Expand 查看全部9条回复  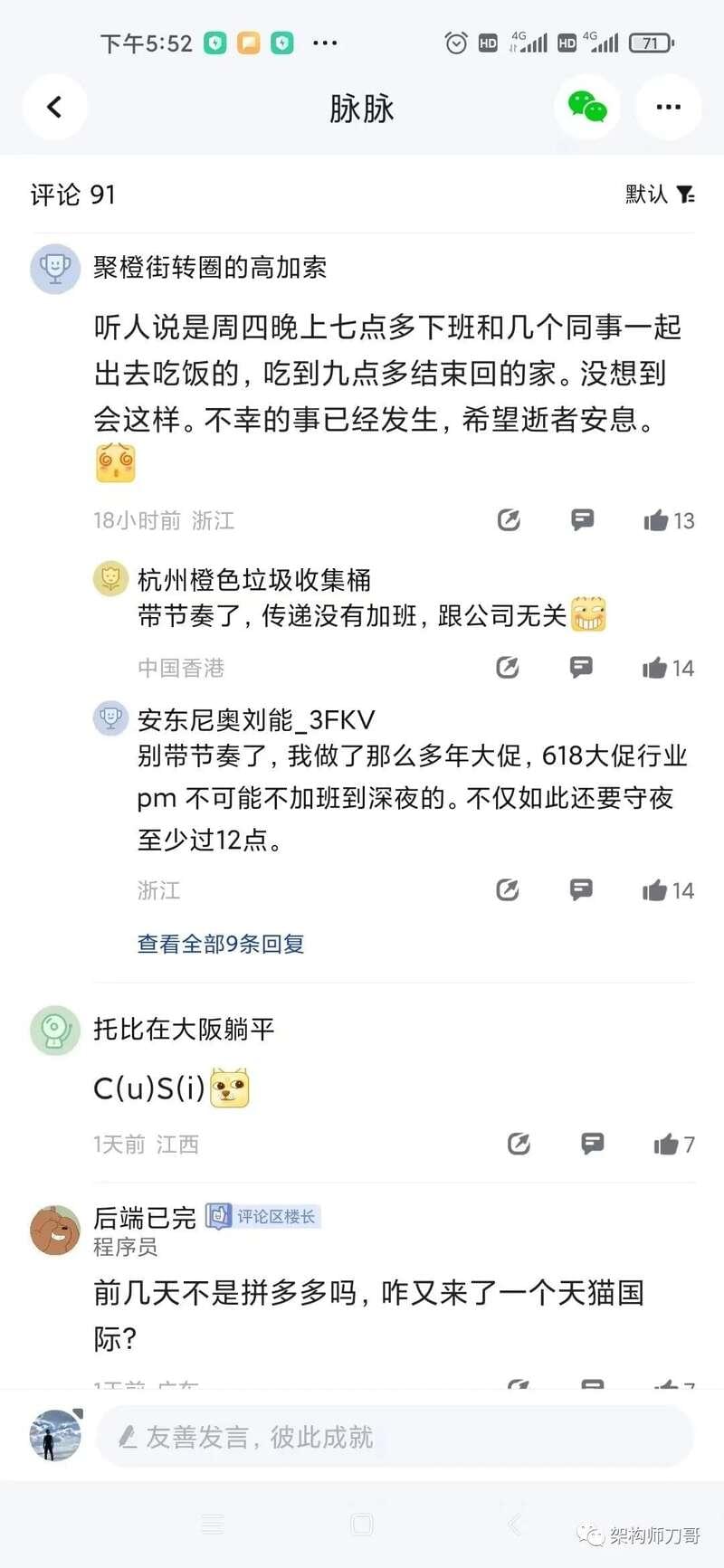pos(220,944)
